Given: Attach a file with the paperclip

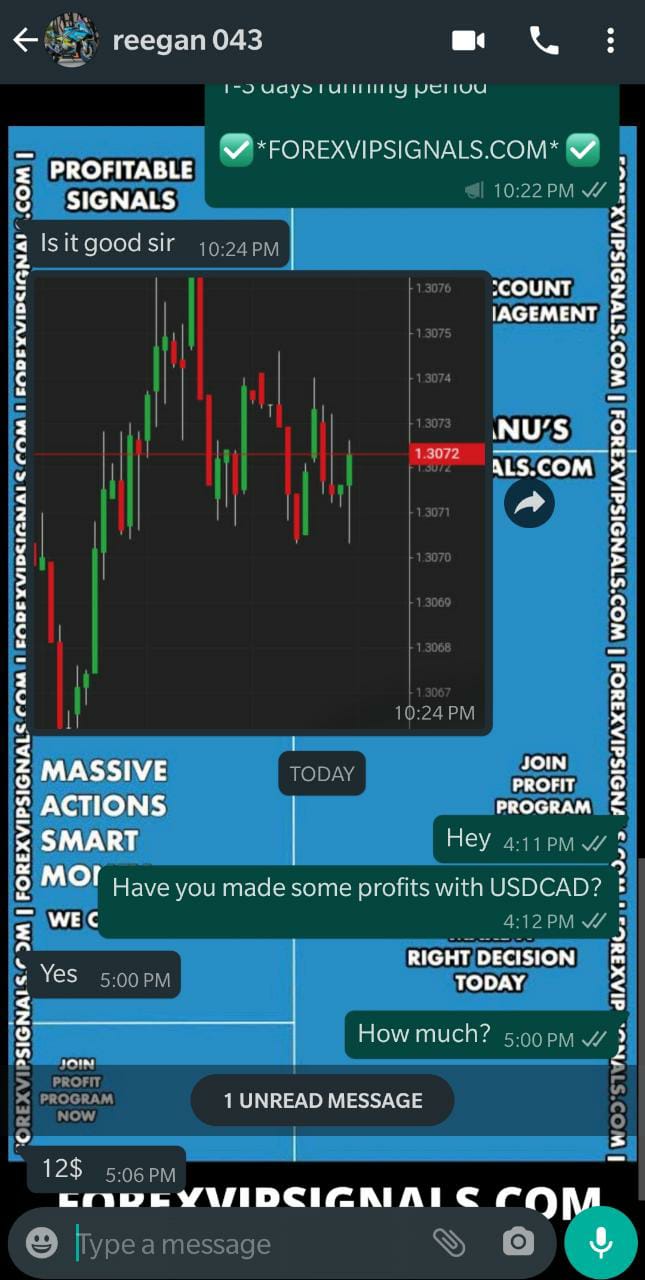Looking at the screenshot, I should [449, 1243].
